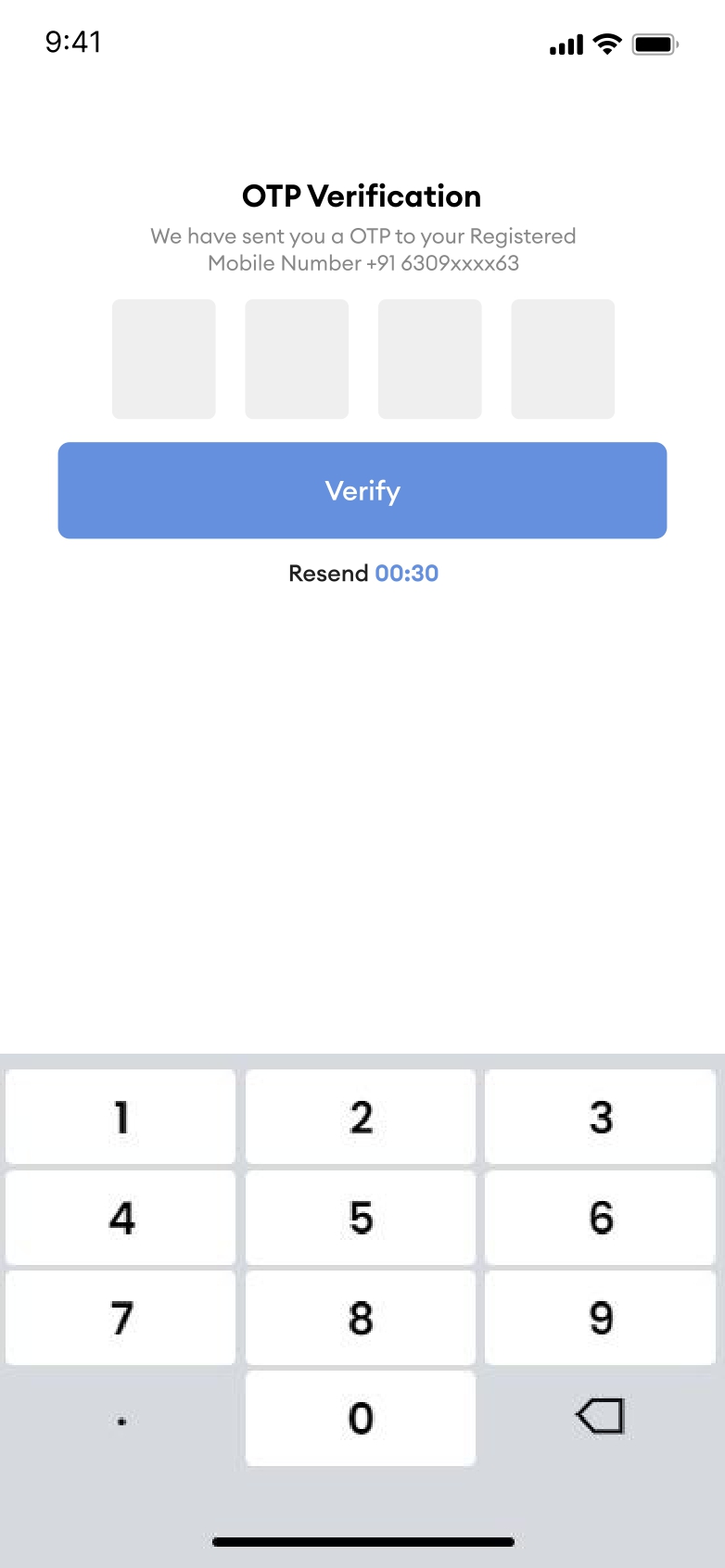Enter digit 2 on the keypad
The image size is (725, 1568).
(x=361, y=1117)
